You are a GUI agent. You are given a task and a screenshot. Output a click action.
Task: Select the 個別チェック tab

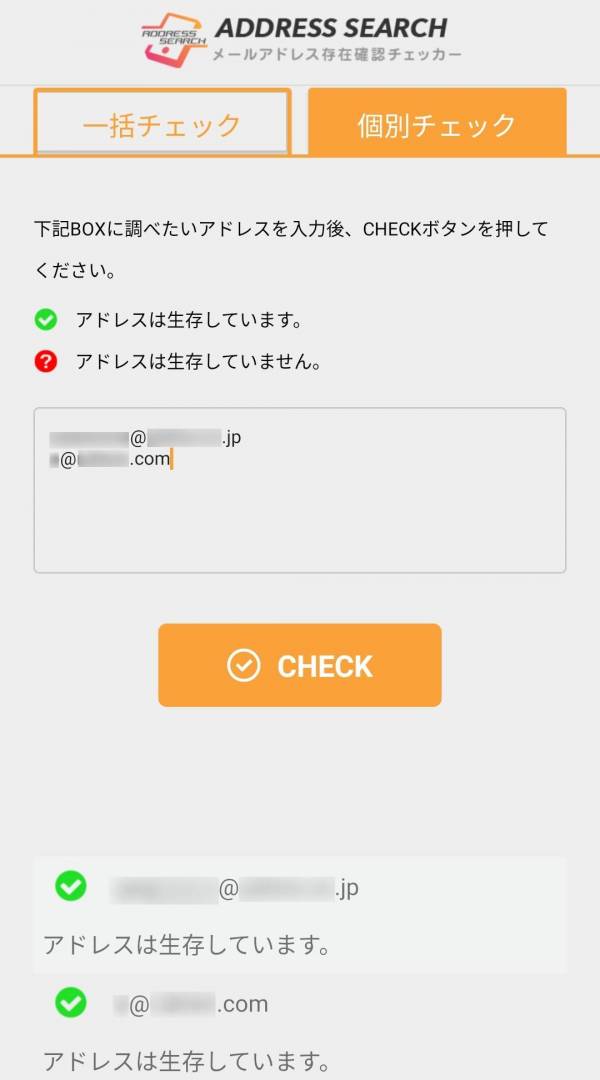click(437, 124)
